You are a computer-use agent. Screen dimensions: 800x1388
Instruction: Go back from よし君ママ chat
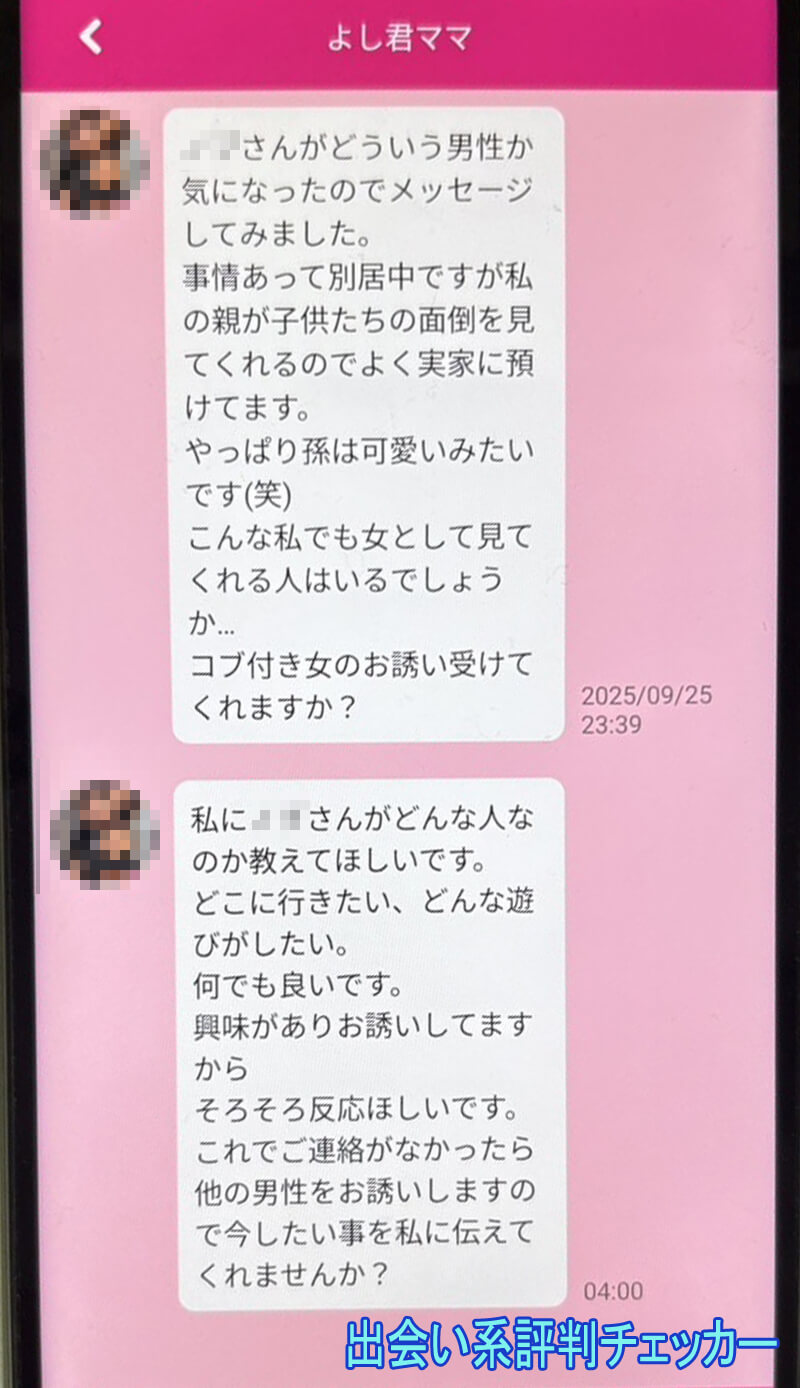(91, 38)
